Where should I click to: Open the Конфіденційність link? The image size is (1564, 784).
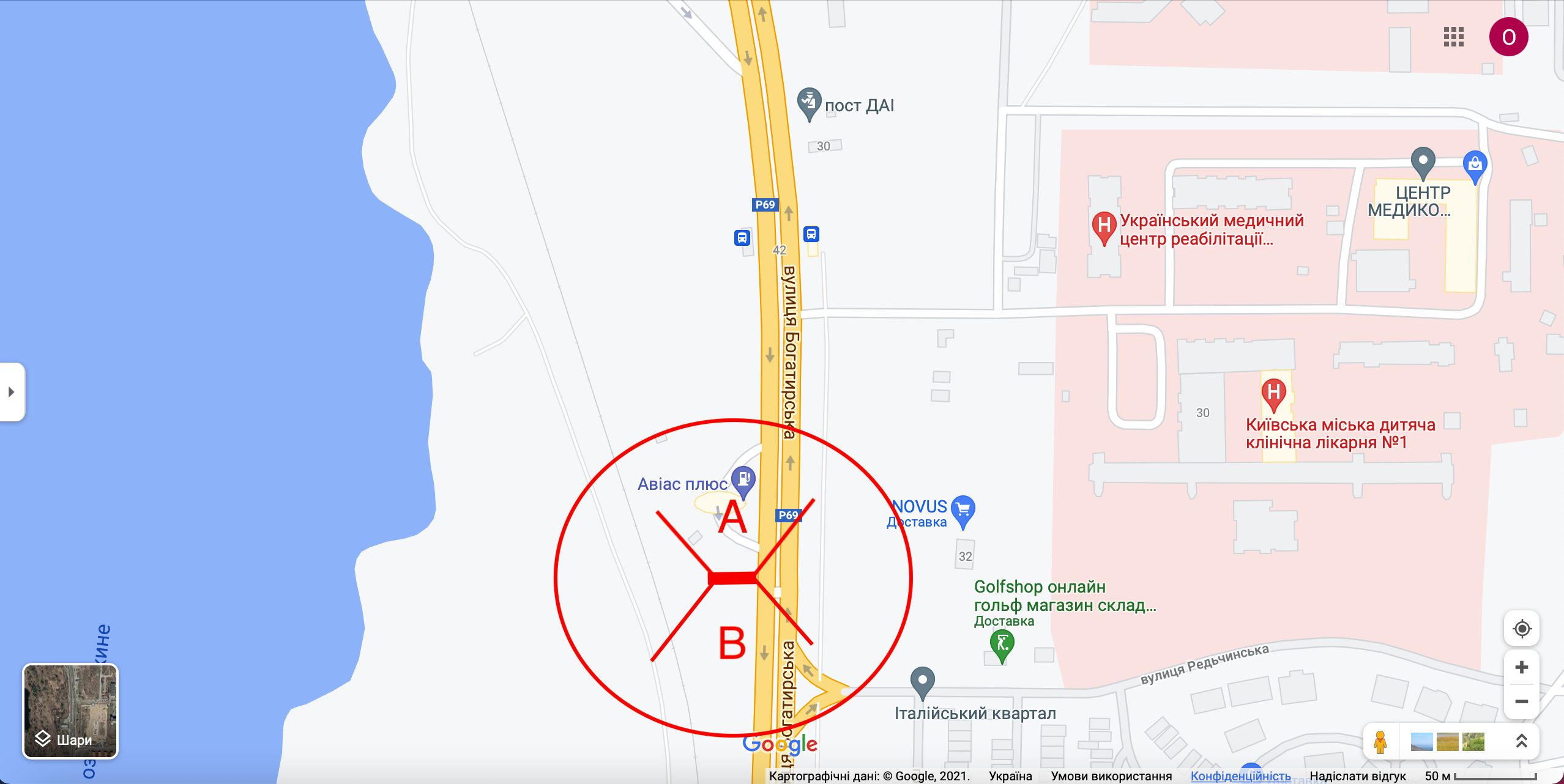[1240, 776]
